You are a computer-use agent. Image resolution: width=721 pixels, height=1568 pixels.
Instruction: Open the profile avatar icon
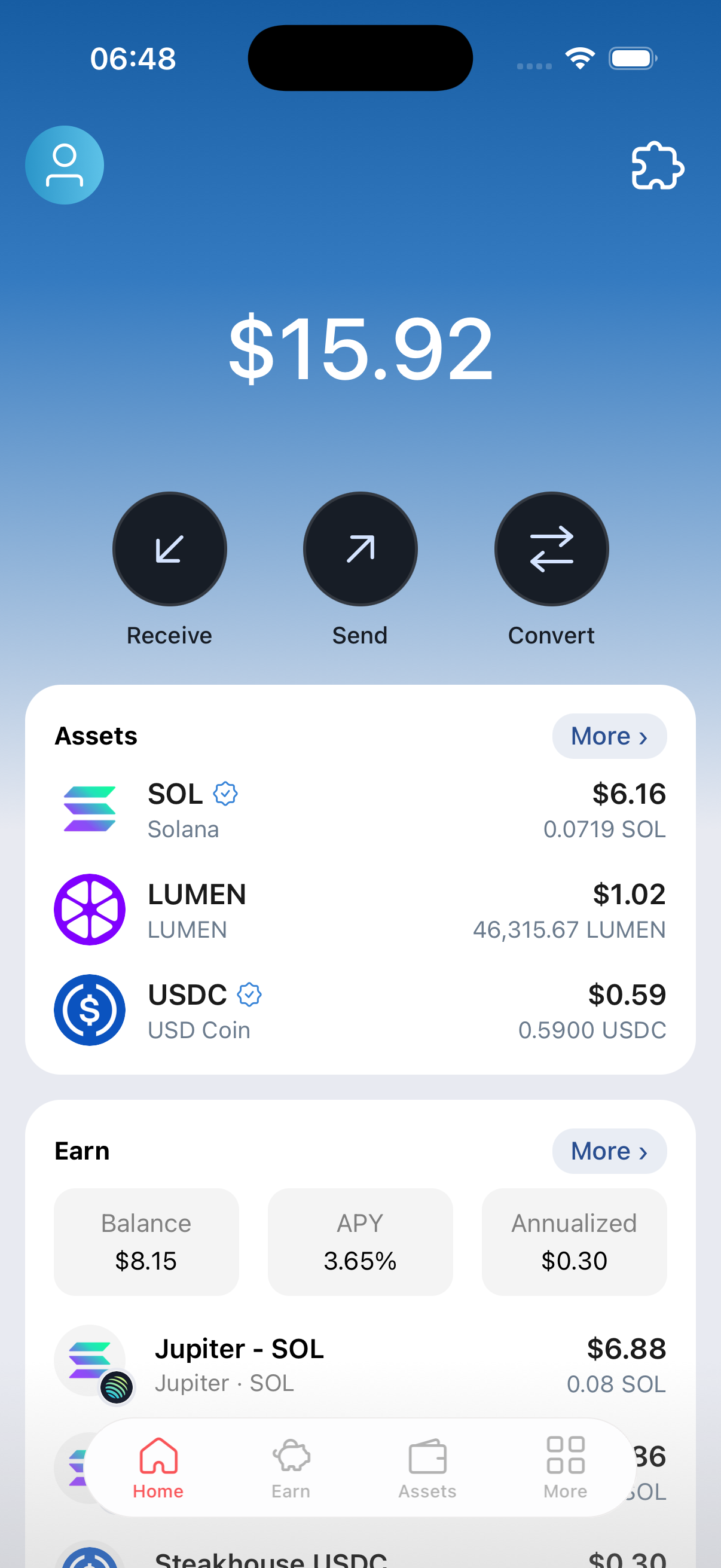pyautogui.click(x=65, y=165)
